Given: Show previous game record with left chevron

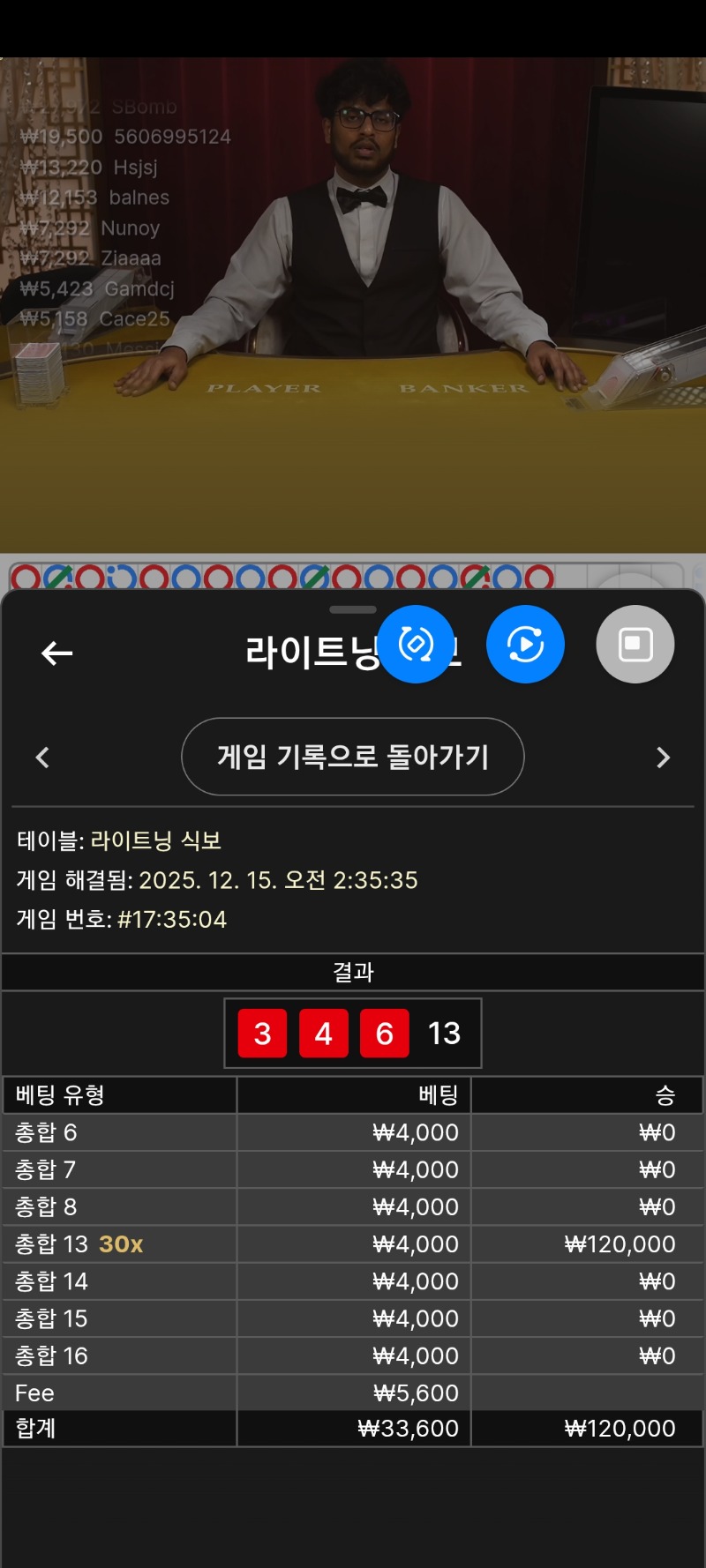Looking at the screenshot, I should (x=42, y=758).
